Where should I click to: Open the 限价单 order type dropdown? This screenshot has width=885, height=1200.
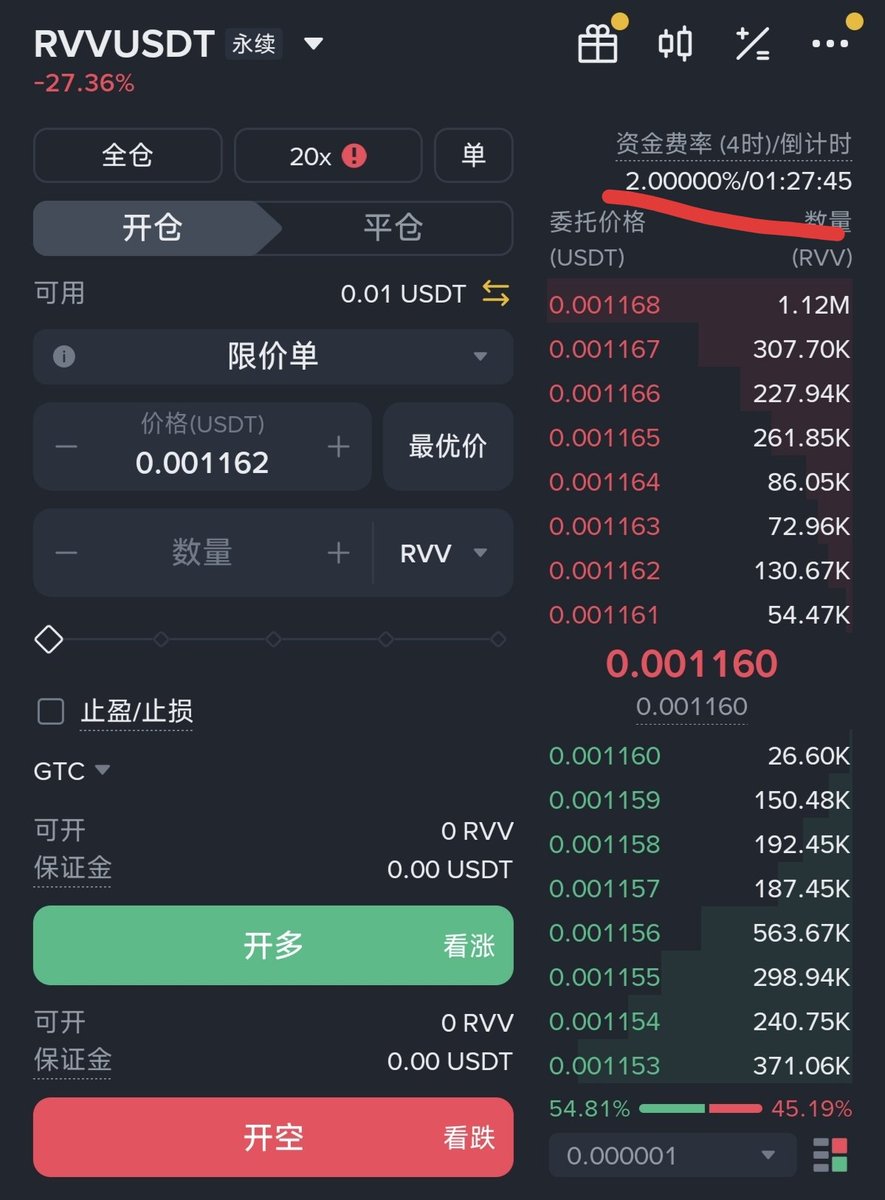click(x=273, y=356)
